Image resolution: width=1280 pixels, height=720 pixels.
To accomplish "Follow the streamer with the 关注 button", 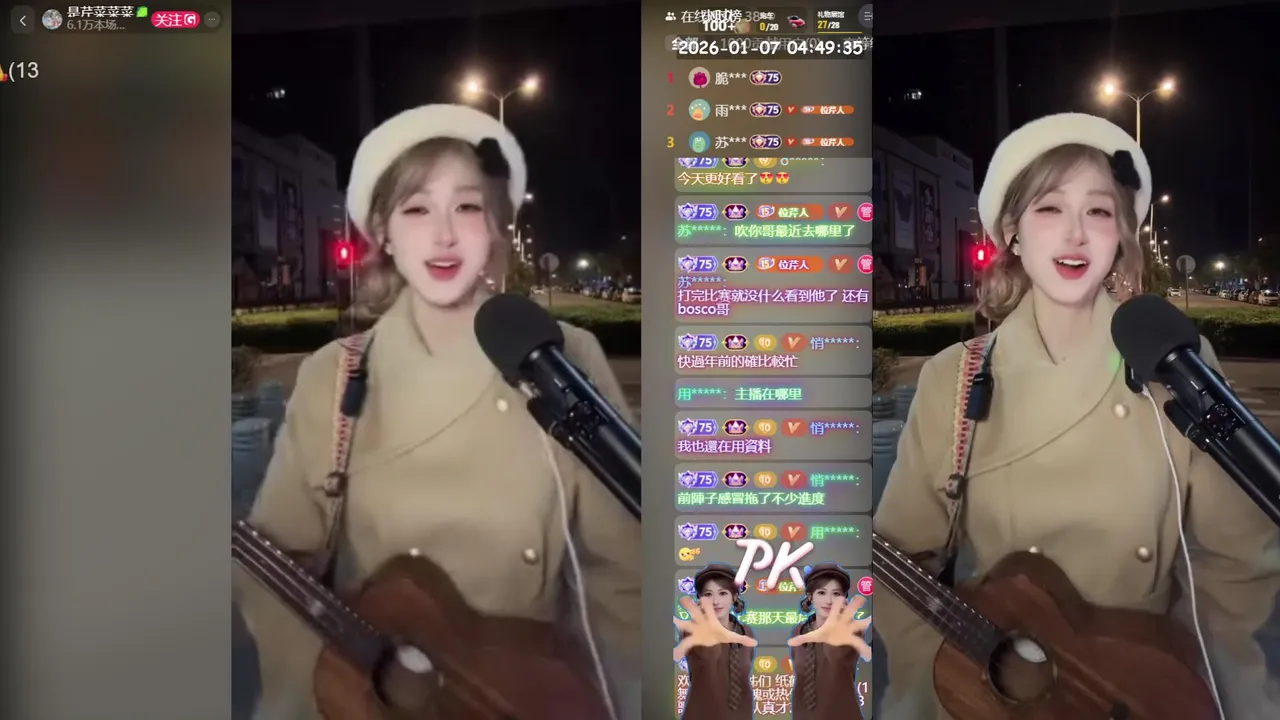I will tap(175, 19).
